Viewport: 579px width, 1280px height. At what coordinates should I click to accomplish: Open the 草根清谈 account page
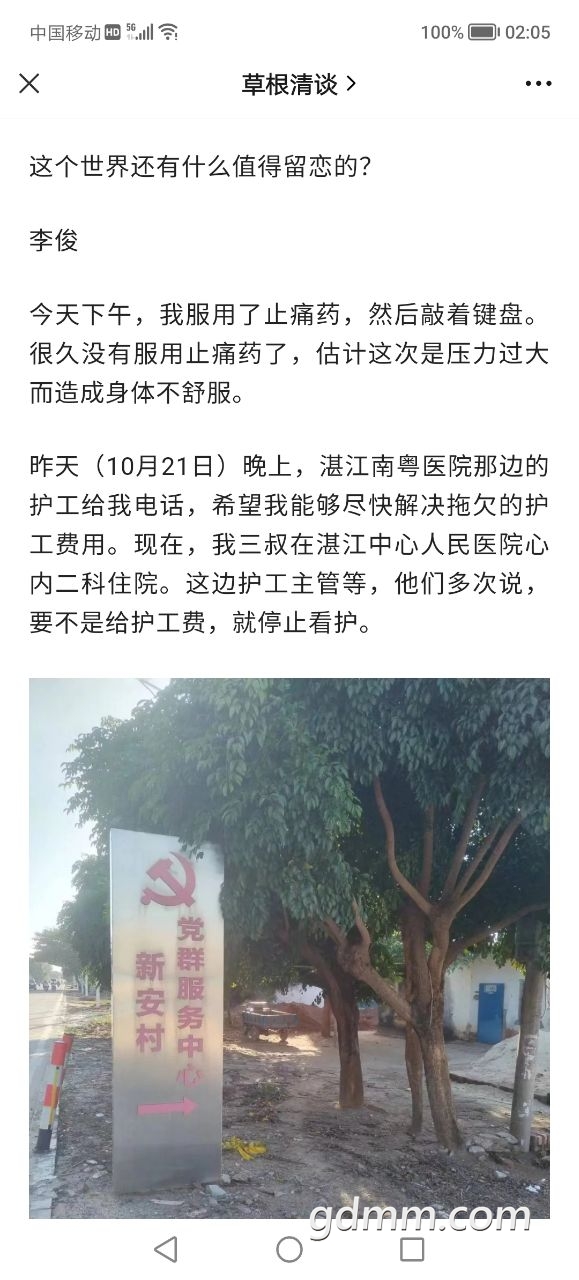point(298,85)
